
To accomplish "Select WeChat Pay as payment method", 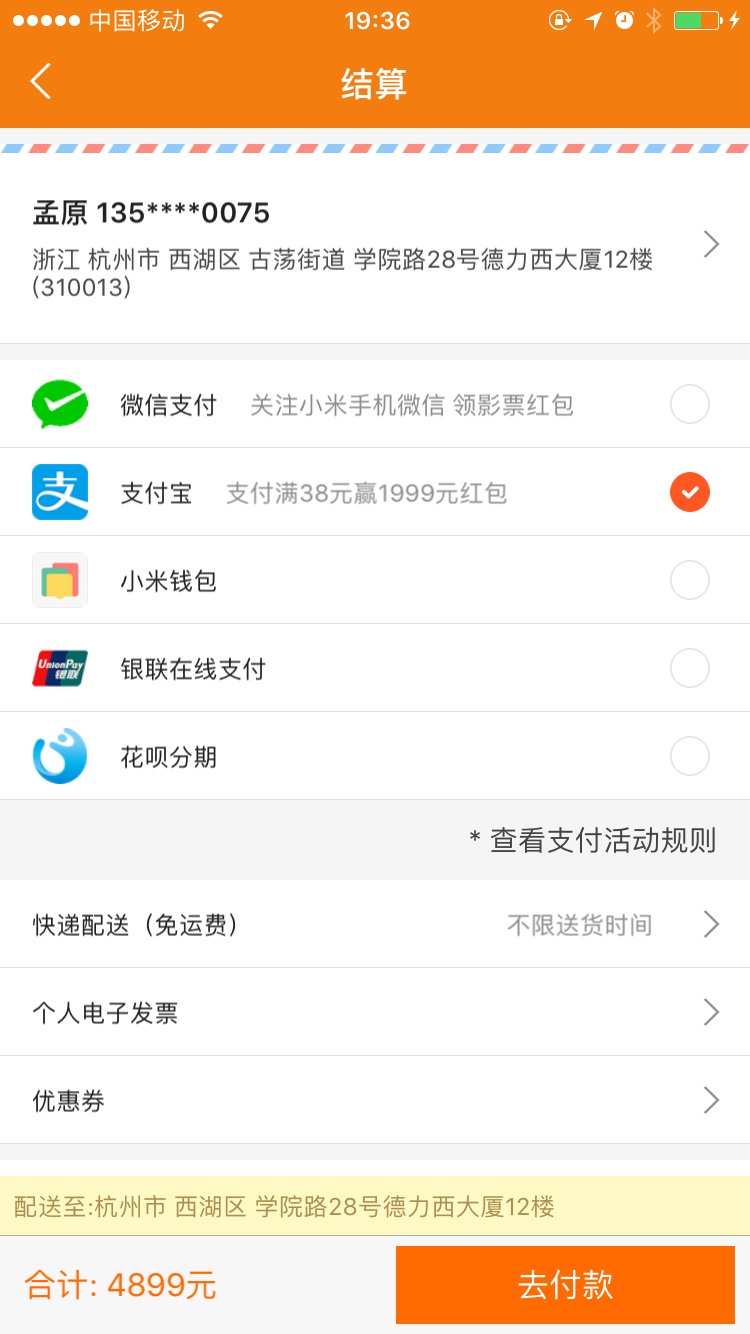I will click(689, 403).
